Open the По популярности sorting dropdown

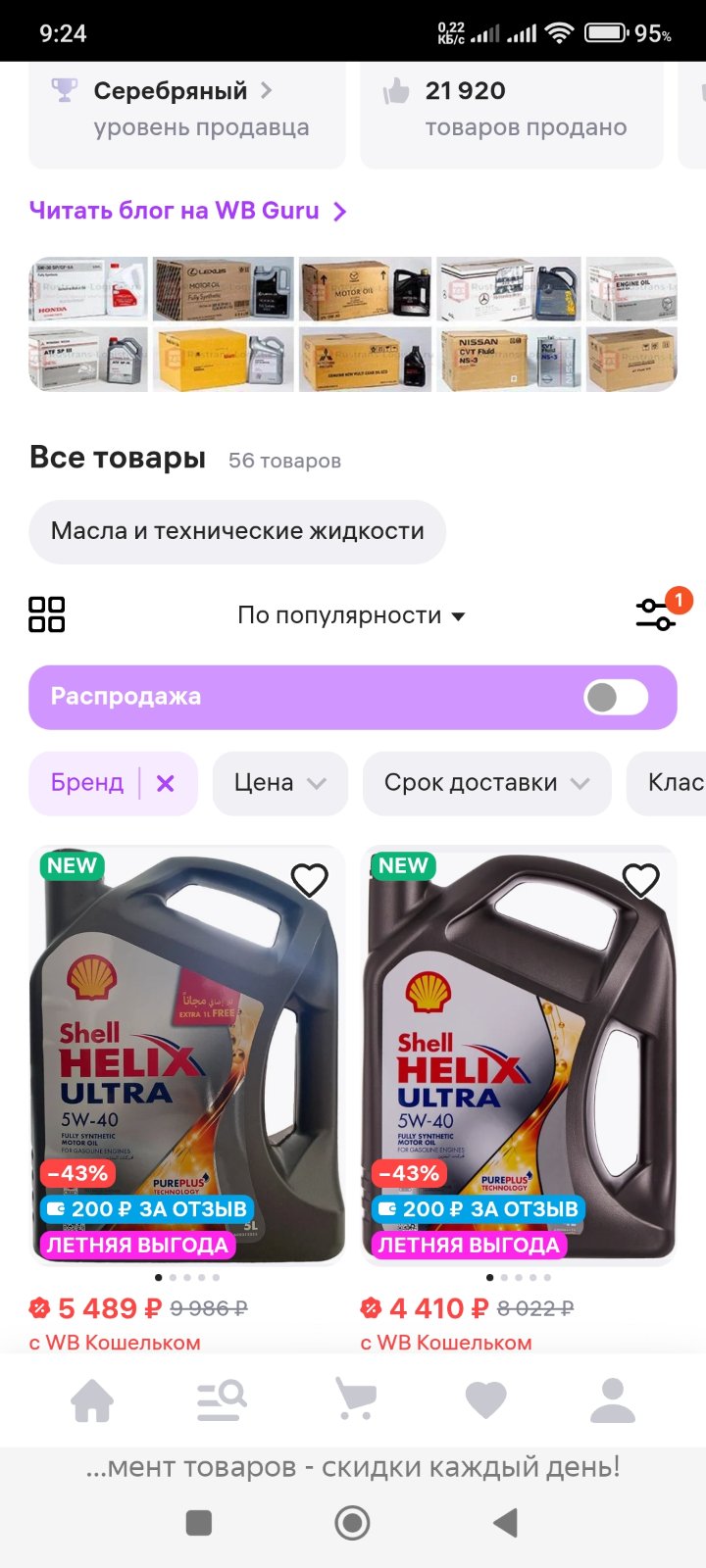click(351, 615)
